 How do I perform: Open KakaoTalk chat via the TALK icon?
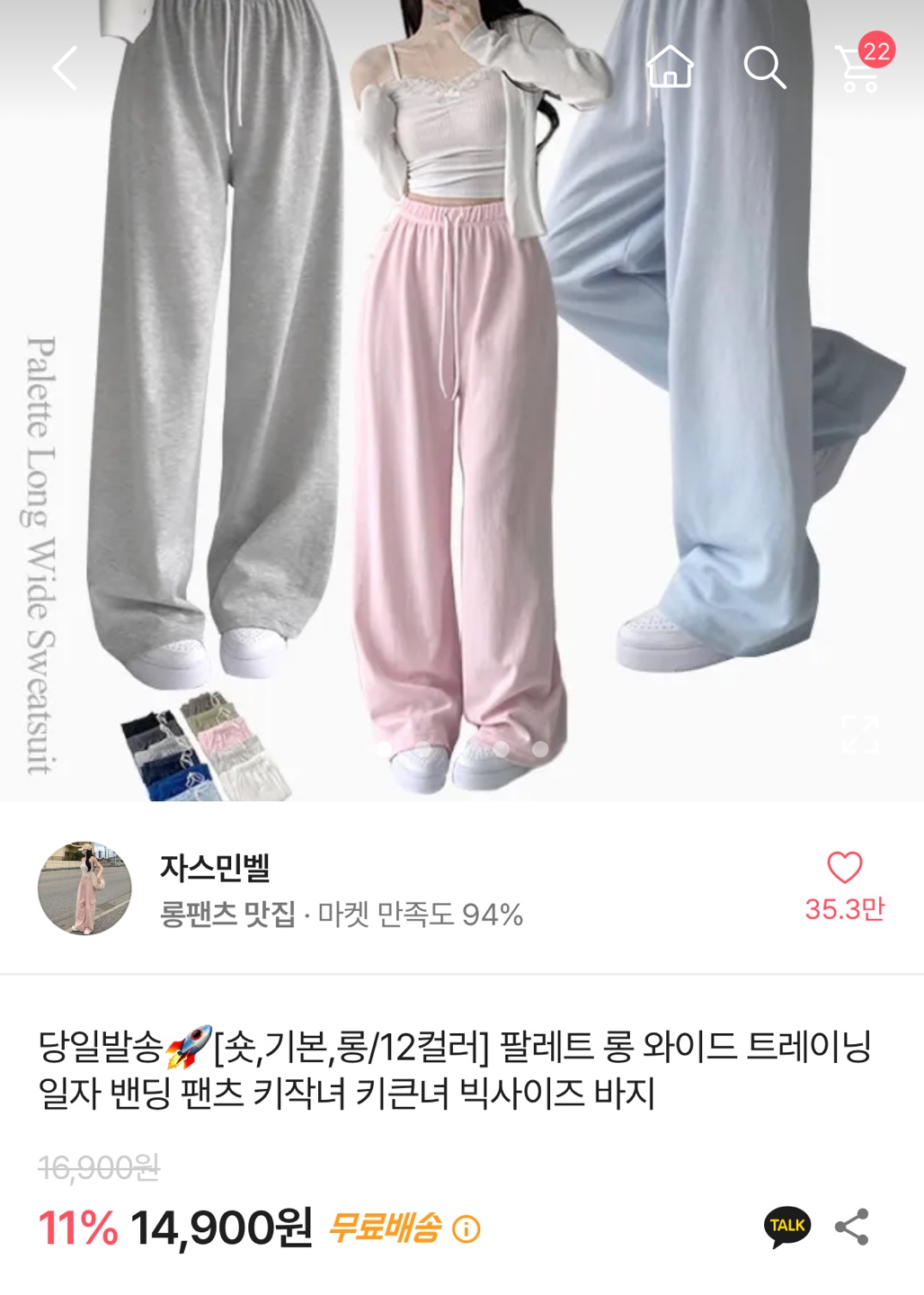[x=787, y=1226]
